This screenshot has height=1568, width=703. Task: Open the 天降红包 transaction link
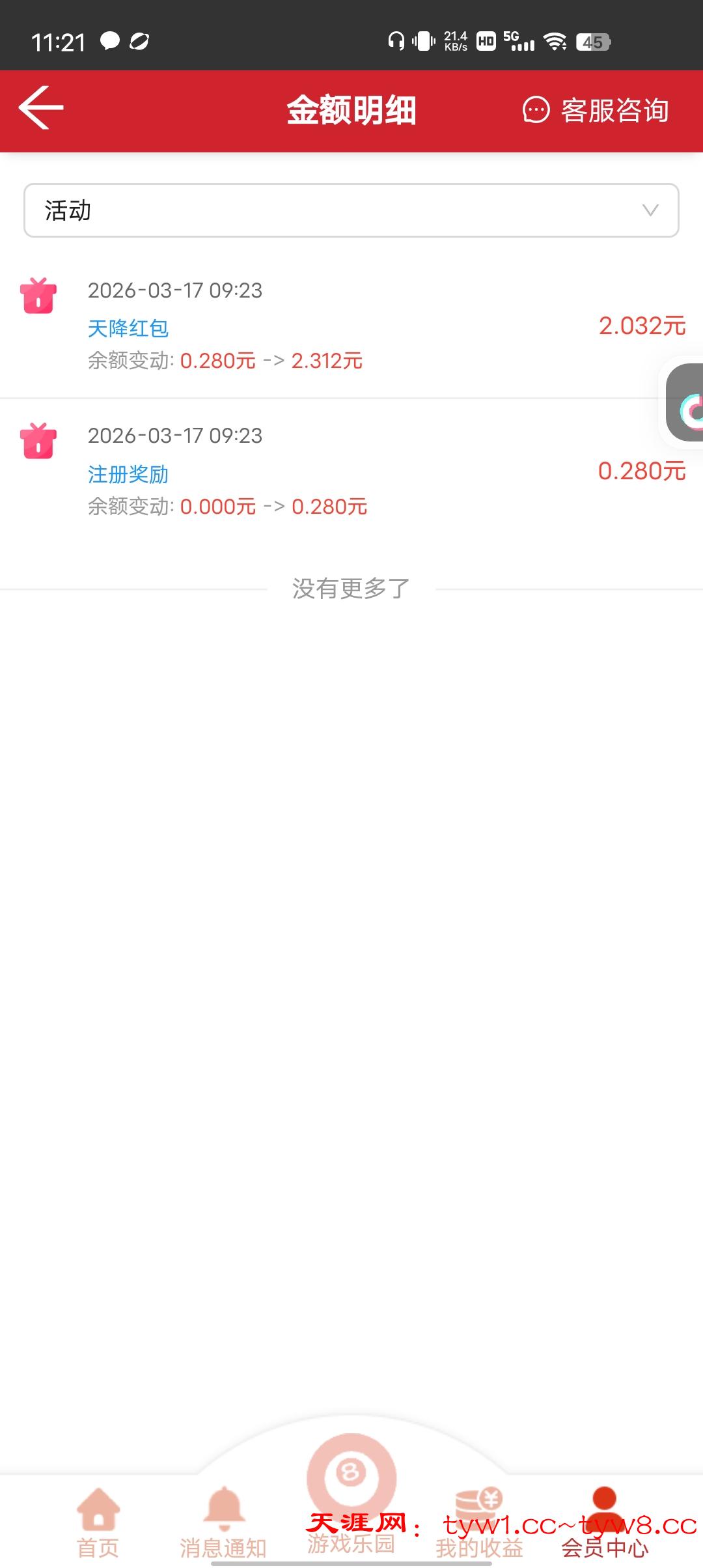128,328
